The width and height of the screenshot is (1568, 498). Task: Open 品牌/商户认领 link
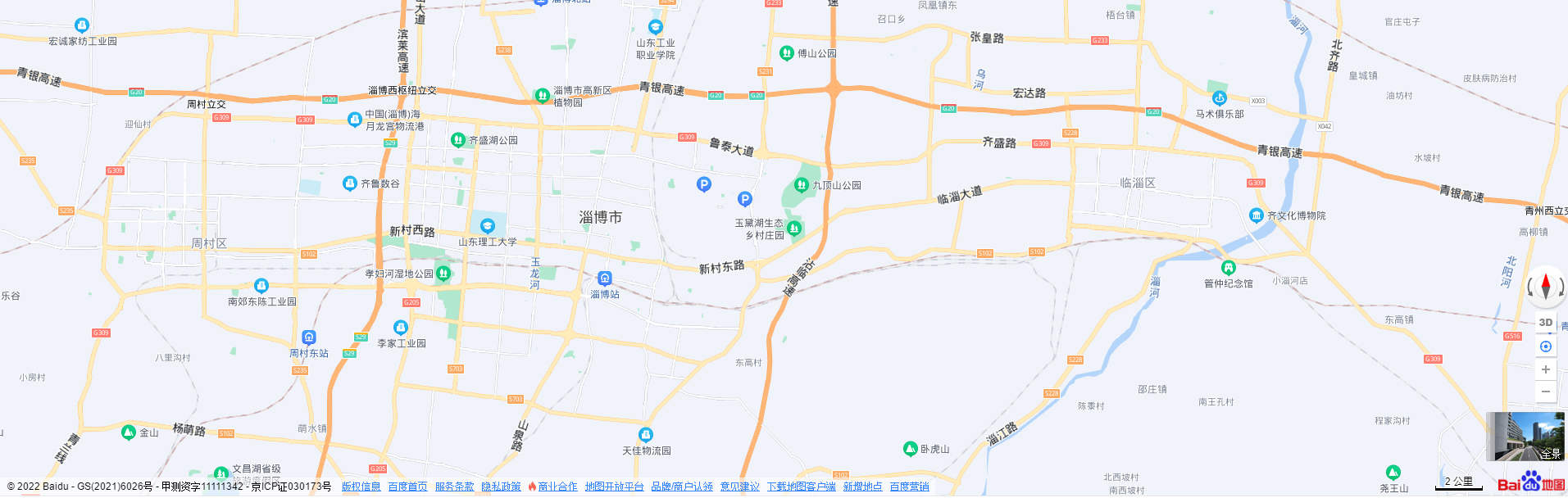[682, 487]
